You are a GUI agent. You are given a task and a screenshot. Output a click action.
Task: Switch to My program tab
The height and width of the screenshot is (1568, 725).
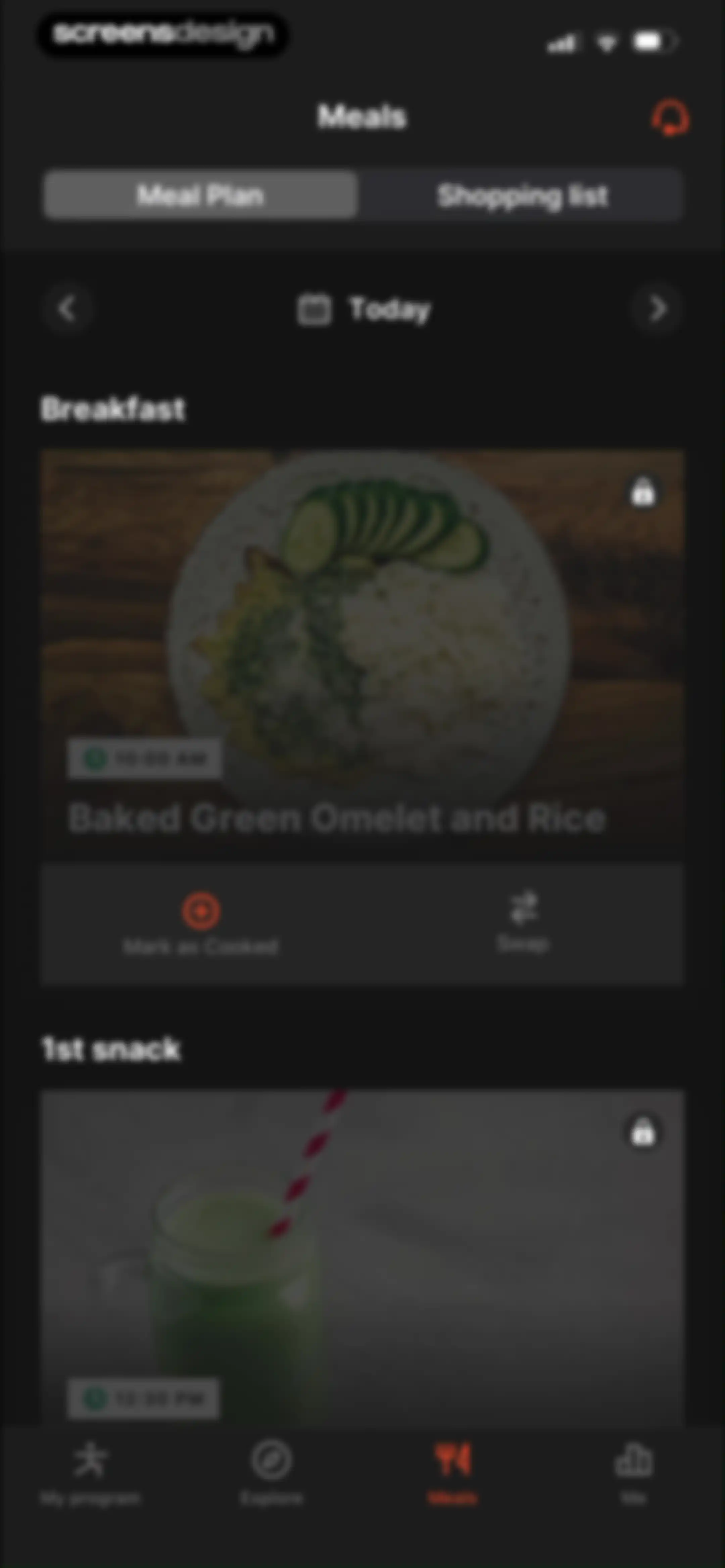tap(91, 1472)
